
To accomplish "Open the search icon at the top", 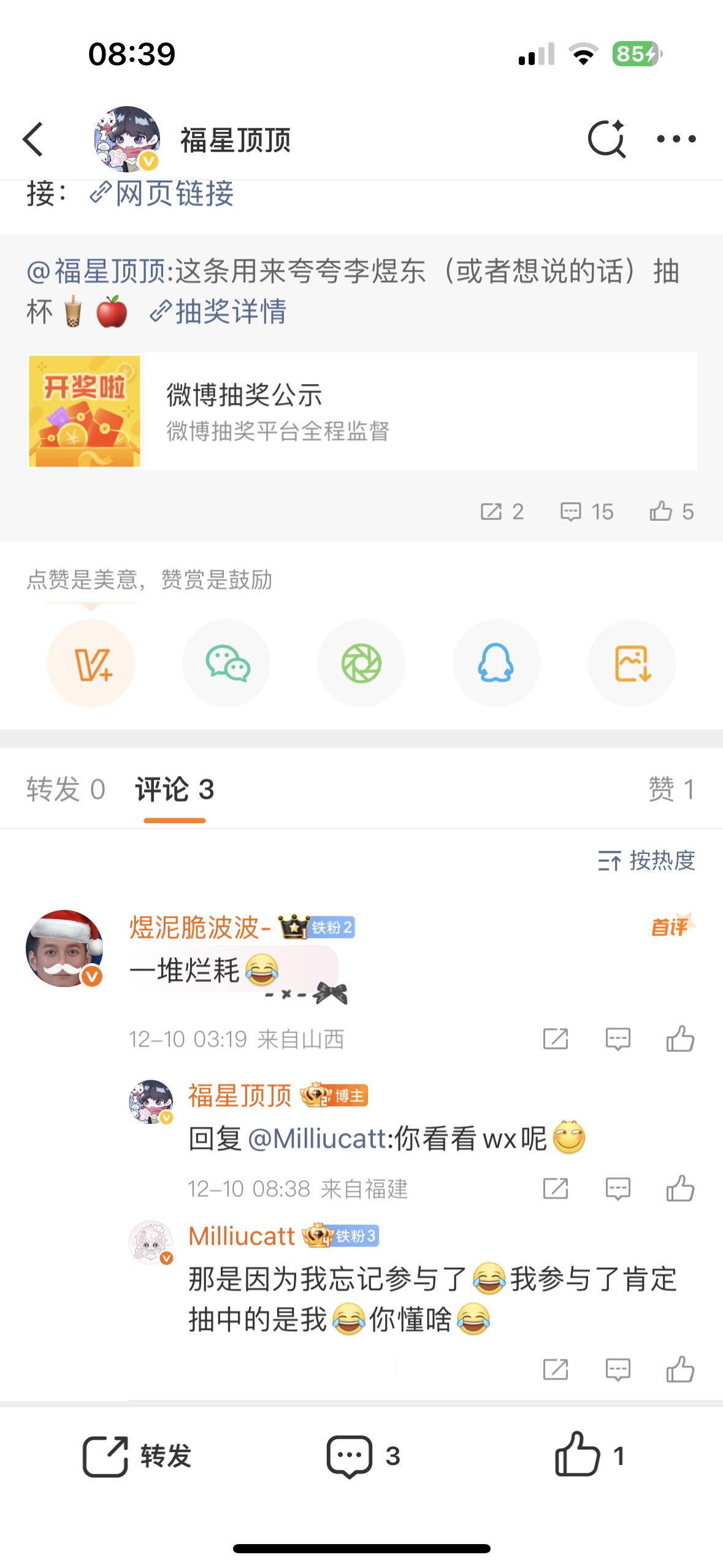I will coord(606,140).
